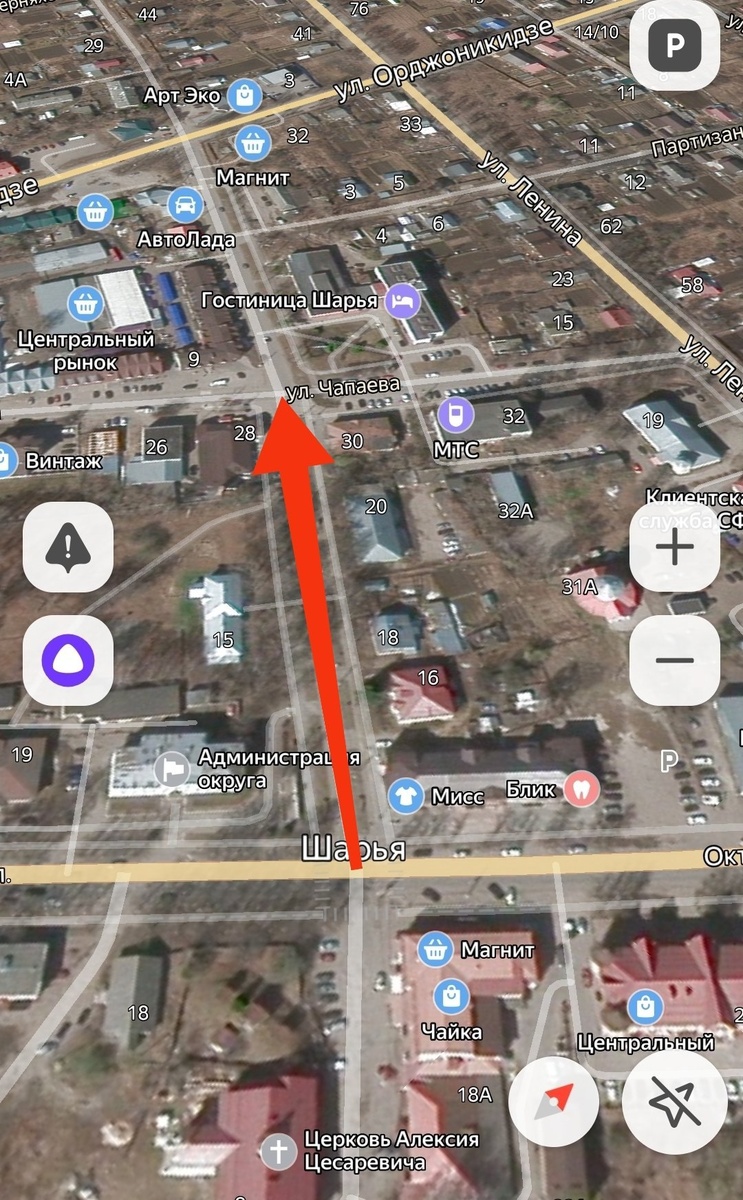Viewport: 743px width, 1200px height.
Task: Select the АвтоЛада marker
Action: click(185, 207)
